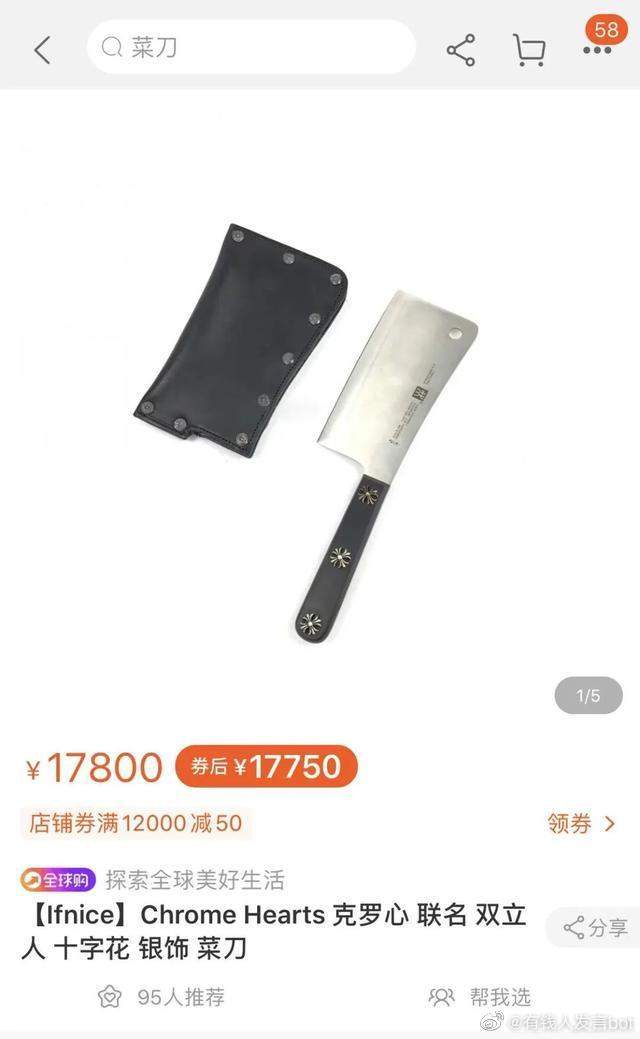640x1039 pixels.
Task: Share this product from the top bar
Action: (460, 49)
